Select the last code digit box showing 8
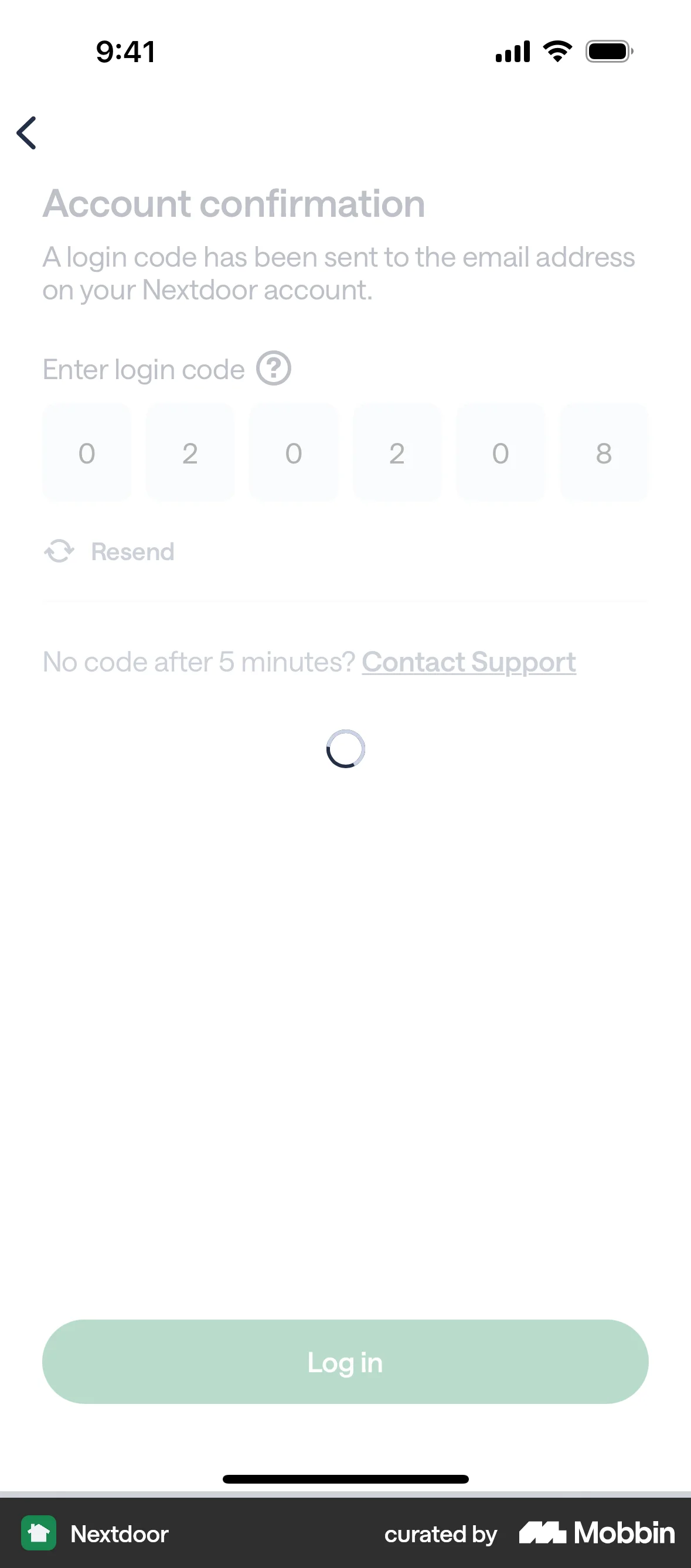Screen dimensions: 691x1568 pos(604,452)
